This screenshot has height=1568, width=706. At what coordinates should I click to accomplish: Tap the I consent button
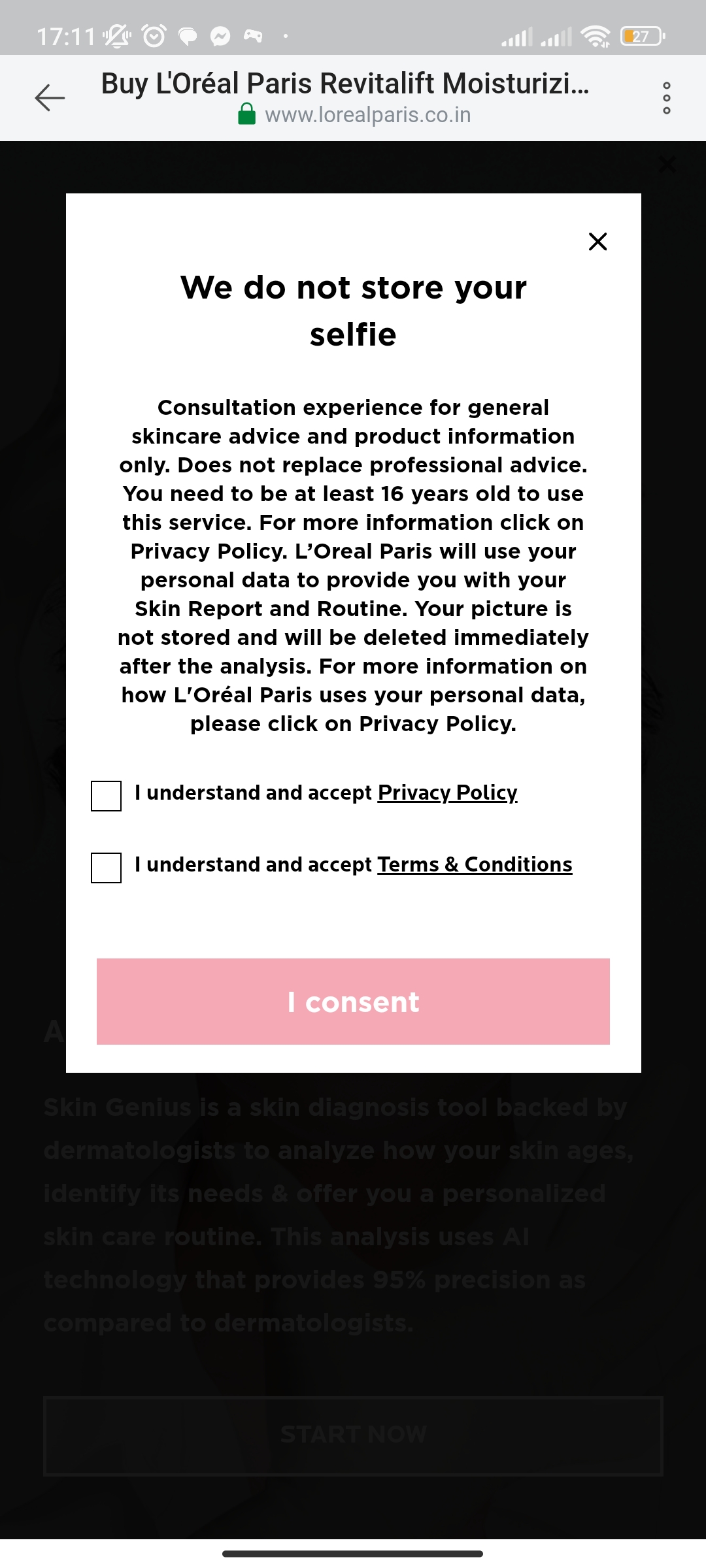point(353,1002)
